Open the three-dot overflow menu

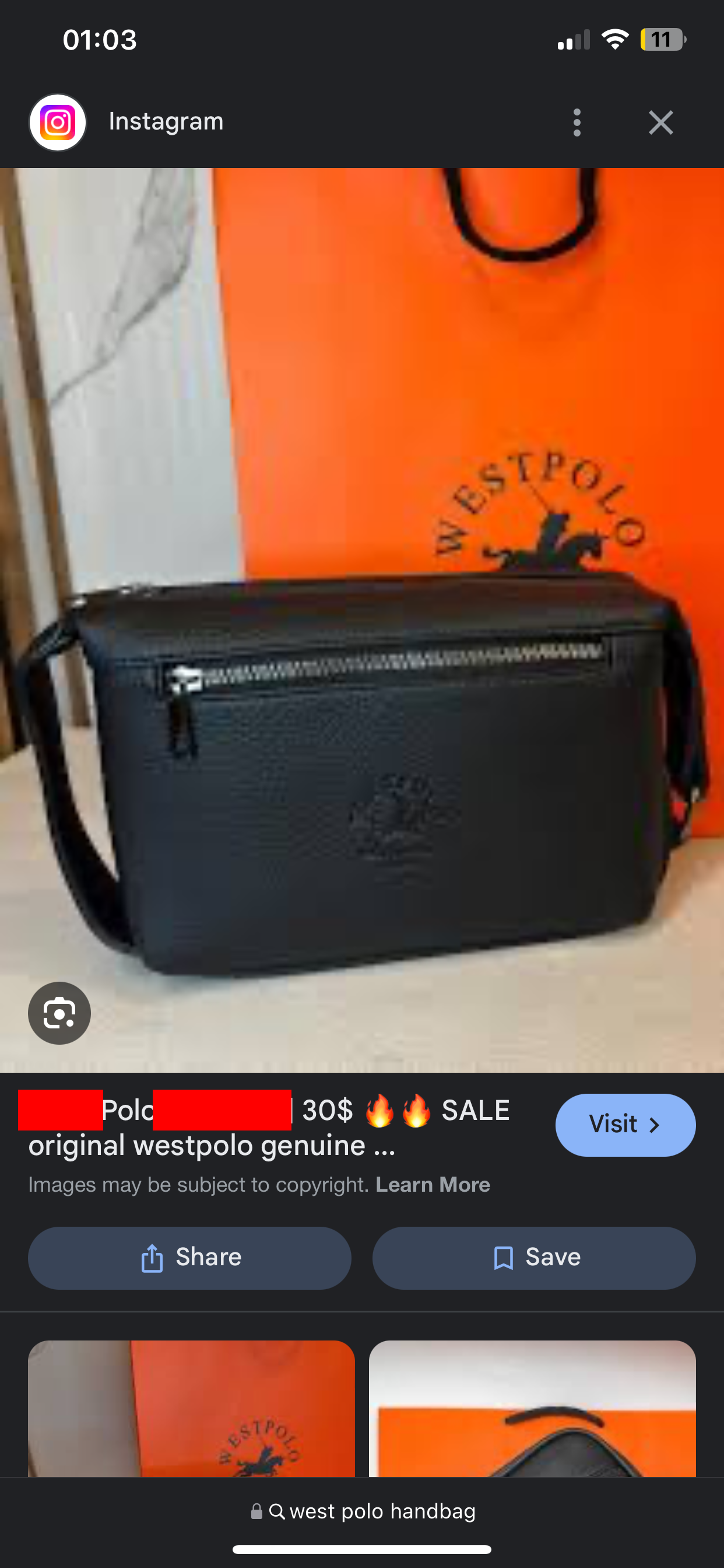tap(576, 123)
